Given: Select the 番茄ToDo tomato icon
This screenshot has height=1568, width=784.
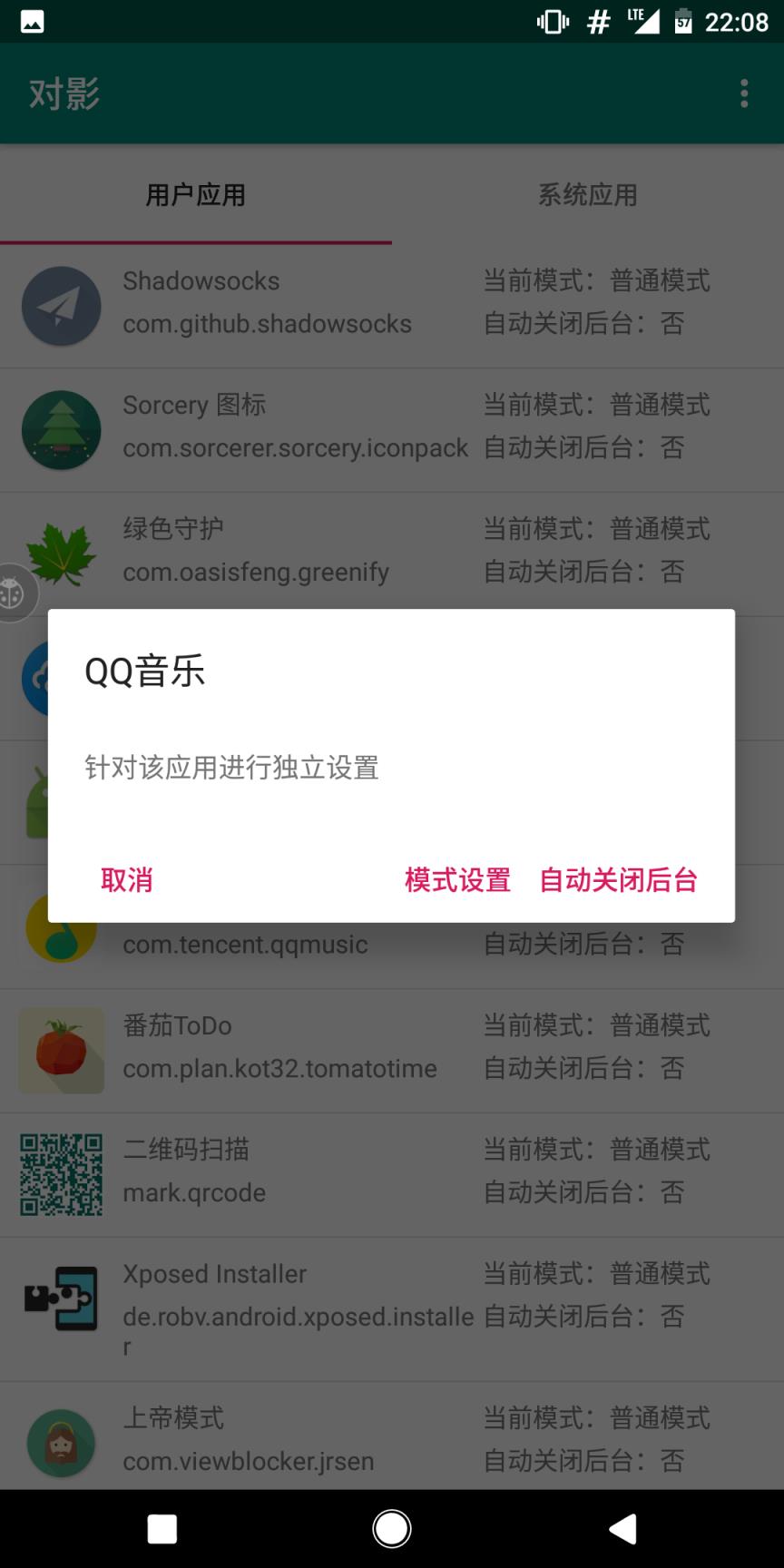Looking at the screenshot, I should (61, 1051).
